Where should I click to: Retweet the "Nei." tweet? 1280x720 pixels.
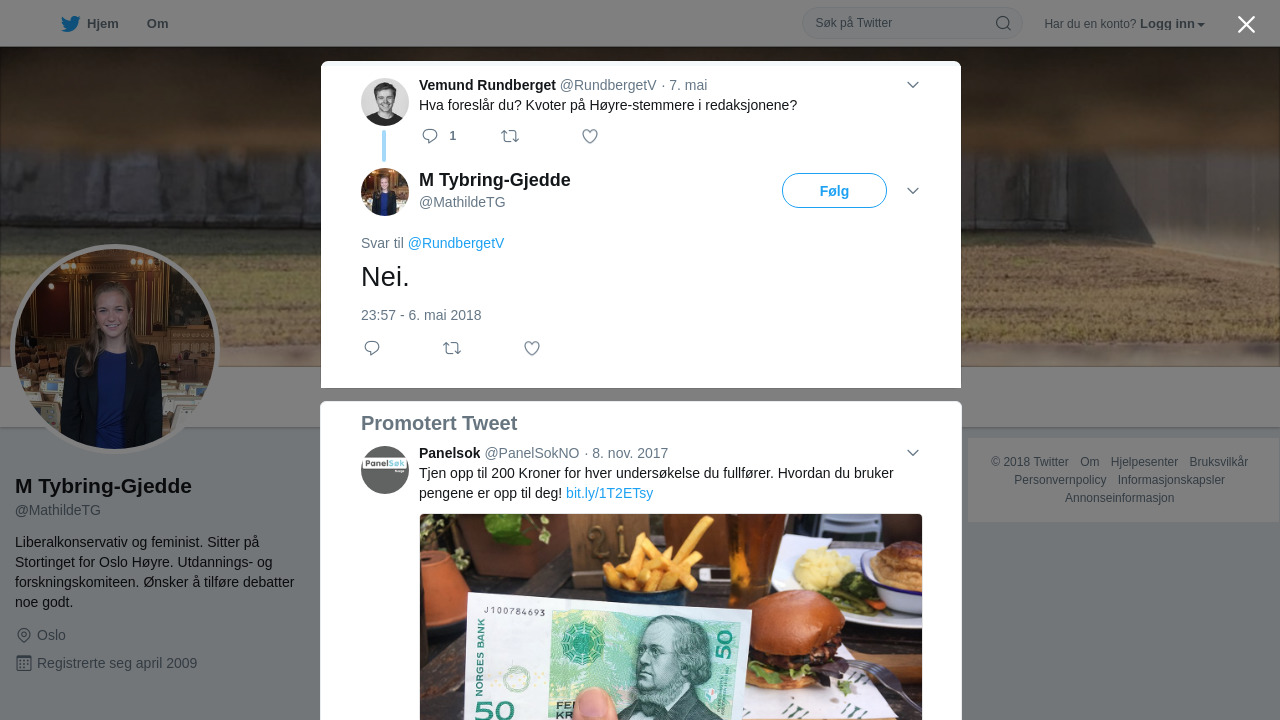(452, 348)
